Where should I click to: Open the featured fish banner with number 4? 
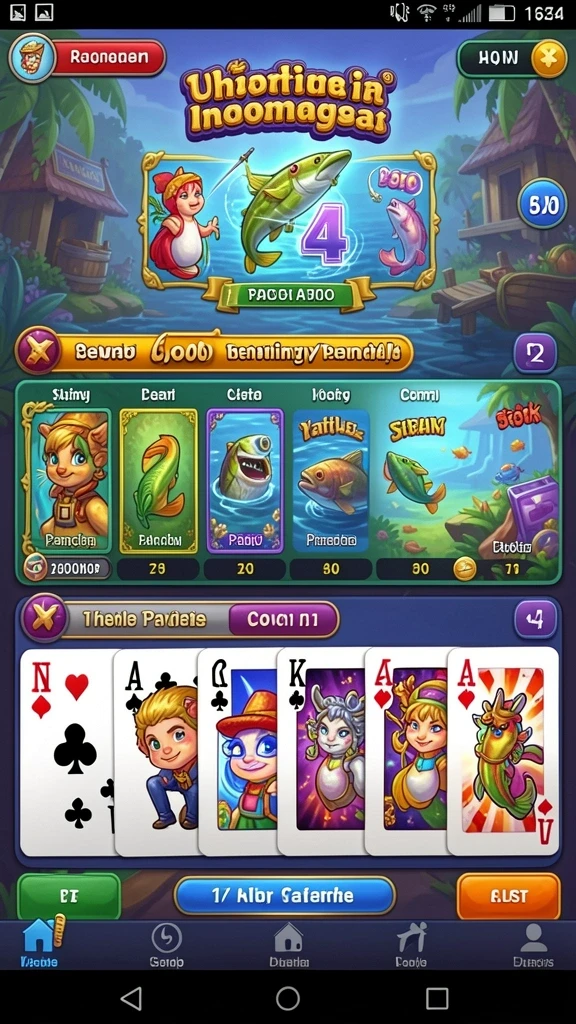pyautogui.click(x=287, y=219)
